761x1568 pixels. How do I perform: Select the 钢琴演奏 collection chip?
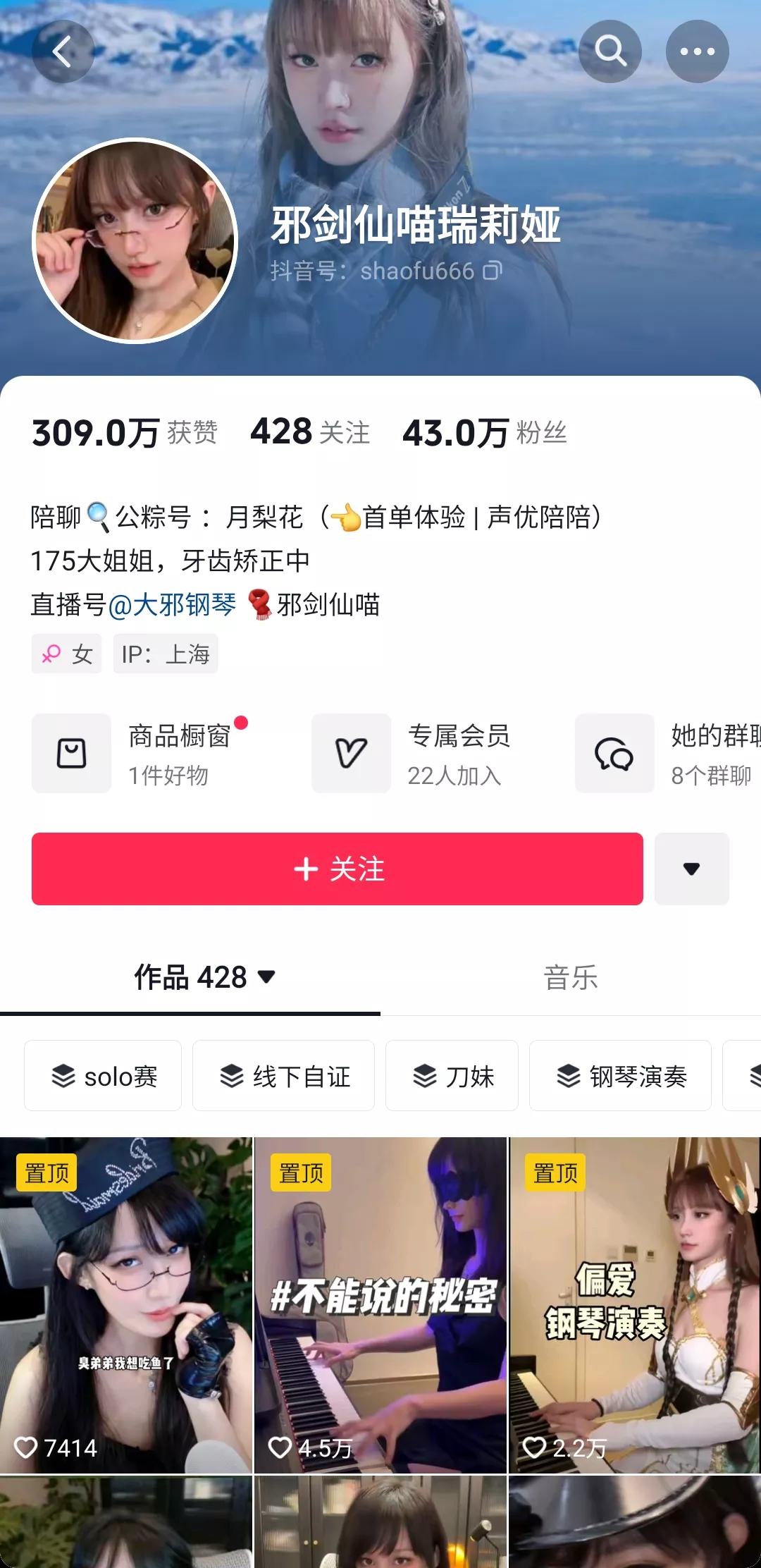click(x=620, y=1076)
